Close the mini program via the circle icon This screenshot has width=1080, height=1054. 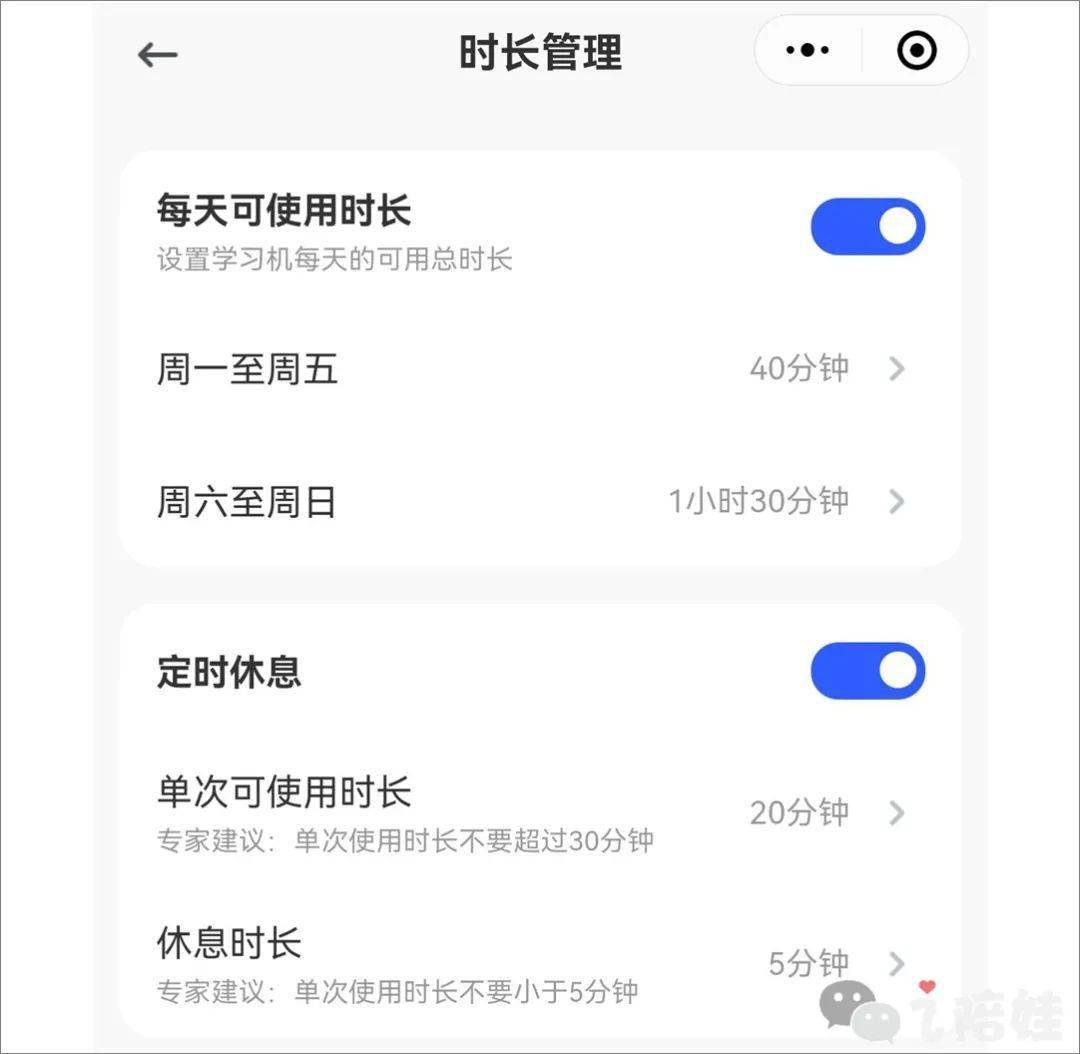917,50
